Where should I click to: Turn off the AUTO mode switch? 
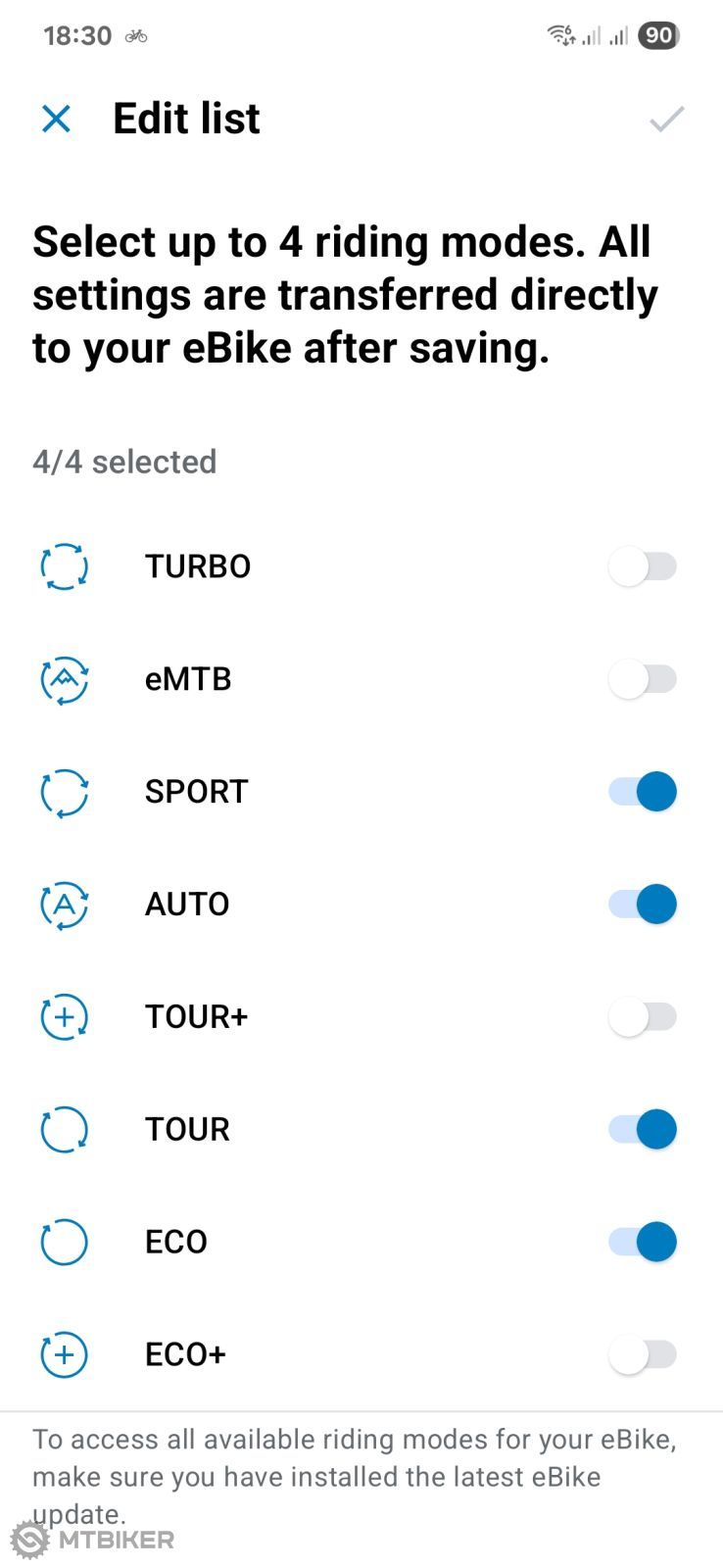point(643,904)
